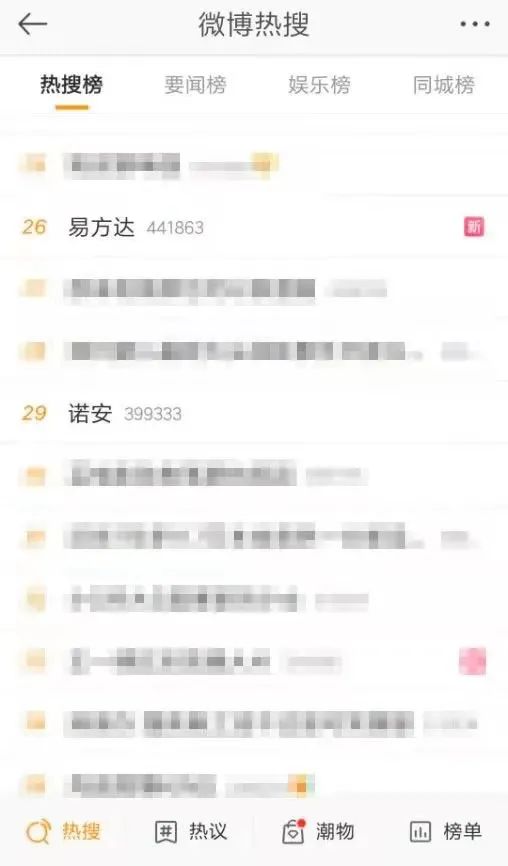The width and height of the screenshot is (508, 866).
Task: Open the 潮物 bottom tab
Action: tap(318, 831)
